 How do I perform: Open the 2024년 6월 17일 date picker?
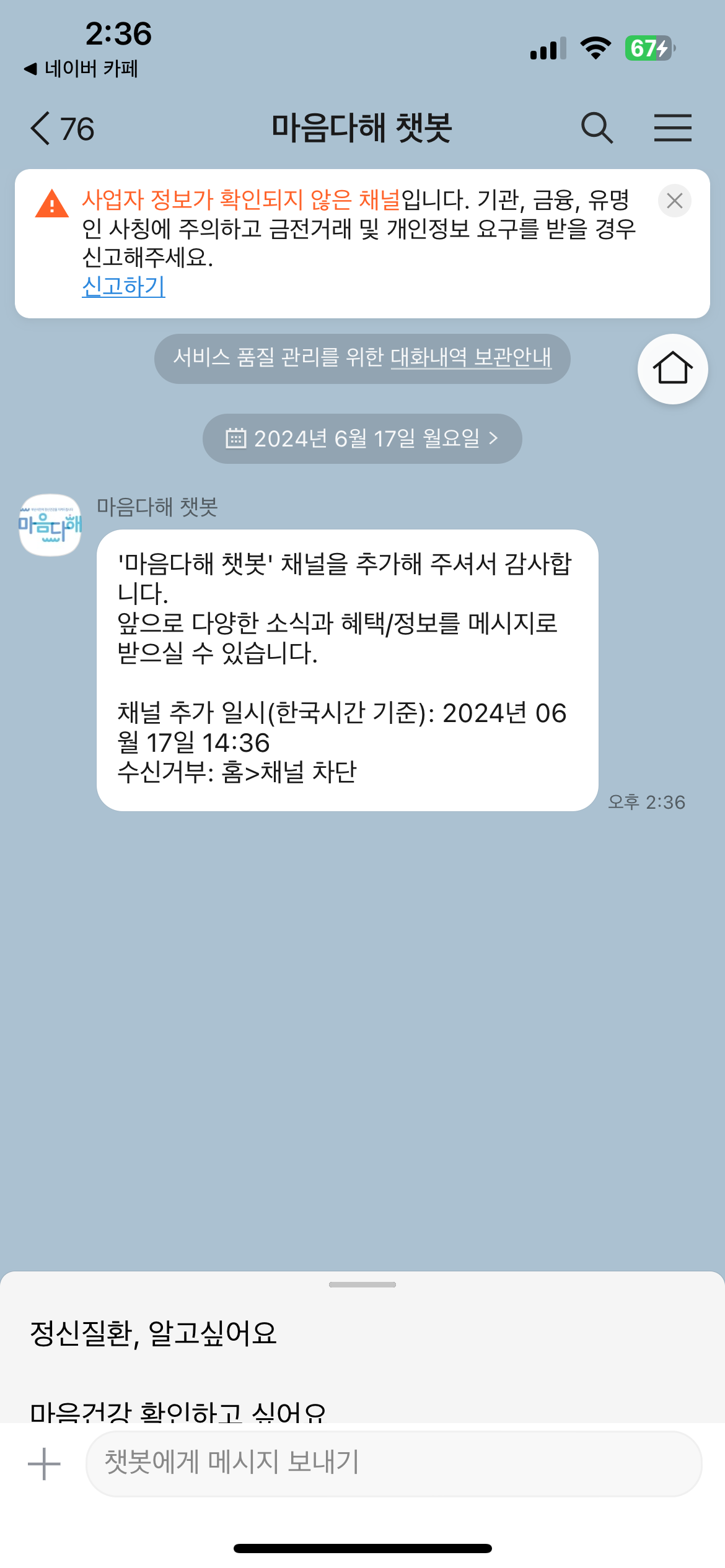[362, 438]
